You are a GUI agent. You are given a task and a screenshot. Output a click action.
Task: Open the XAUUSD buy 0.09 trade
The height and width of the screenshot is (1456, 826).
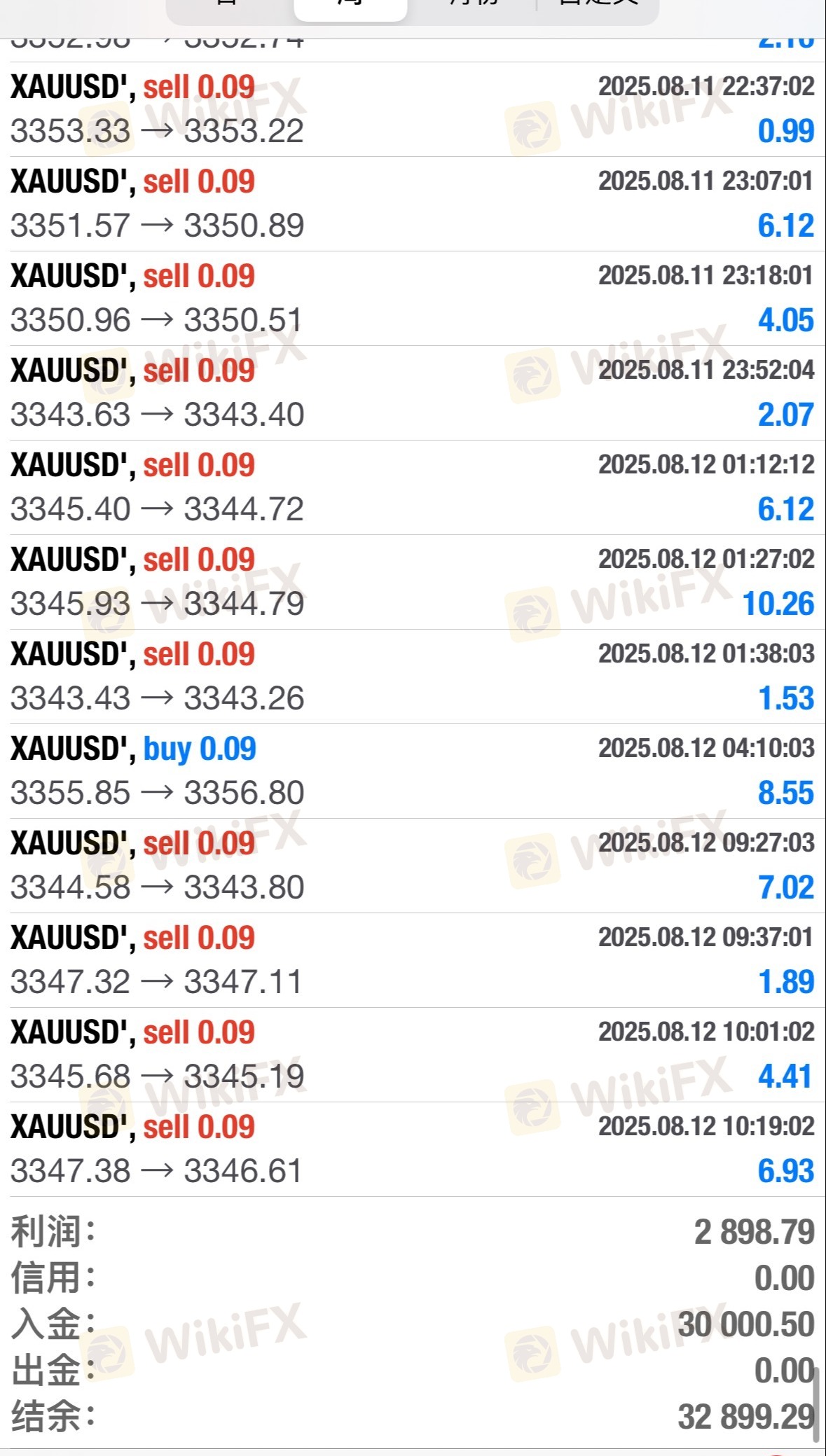[413, 771]
